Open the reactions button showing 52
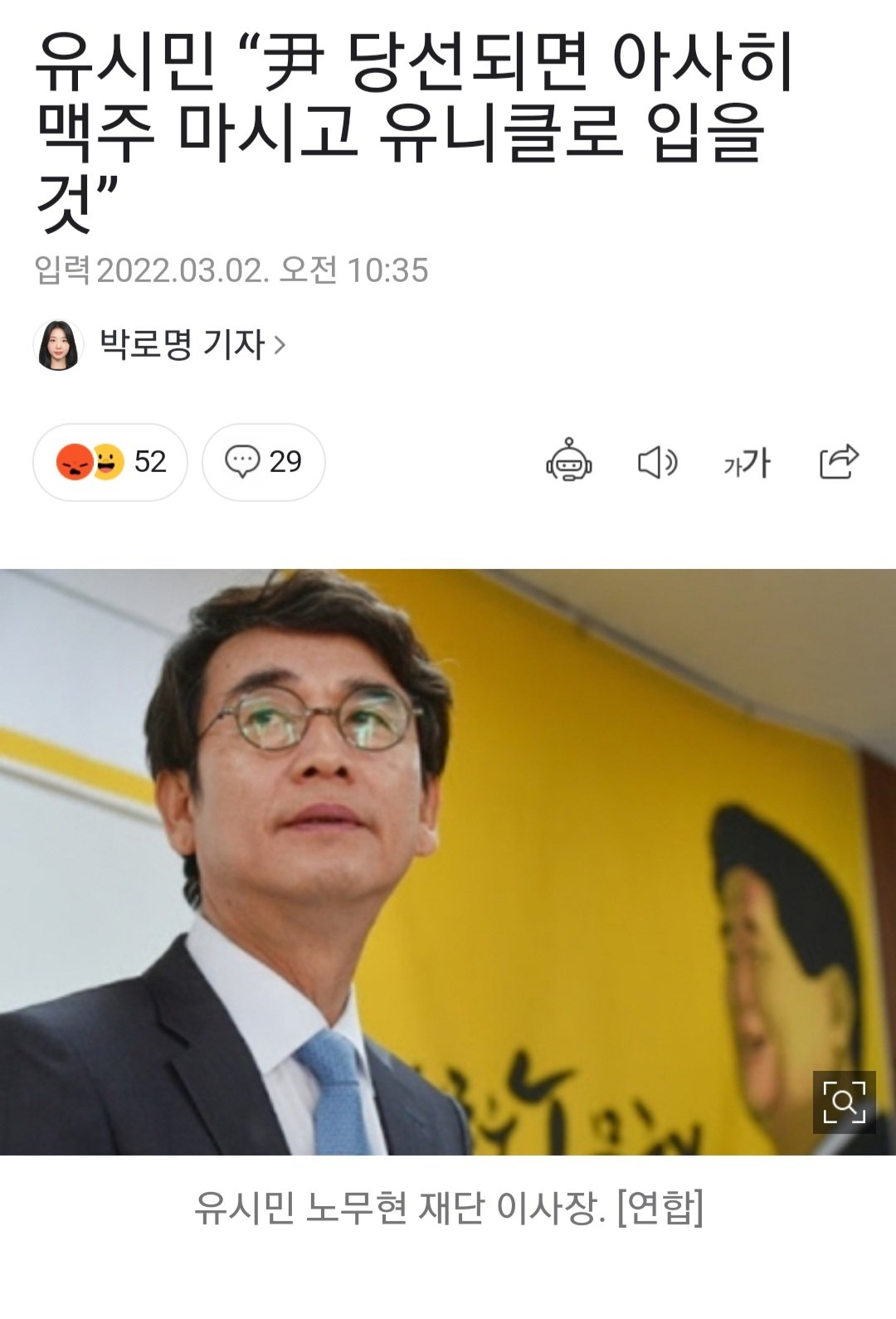 [110, 462]
